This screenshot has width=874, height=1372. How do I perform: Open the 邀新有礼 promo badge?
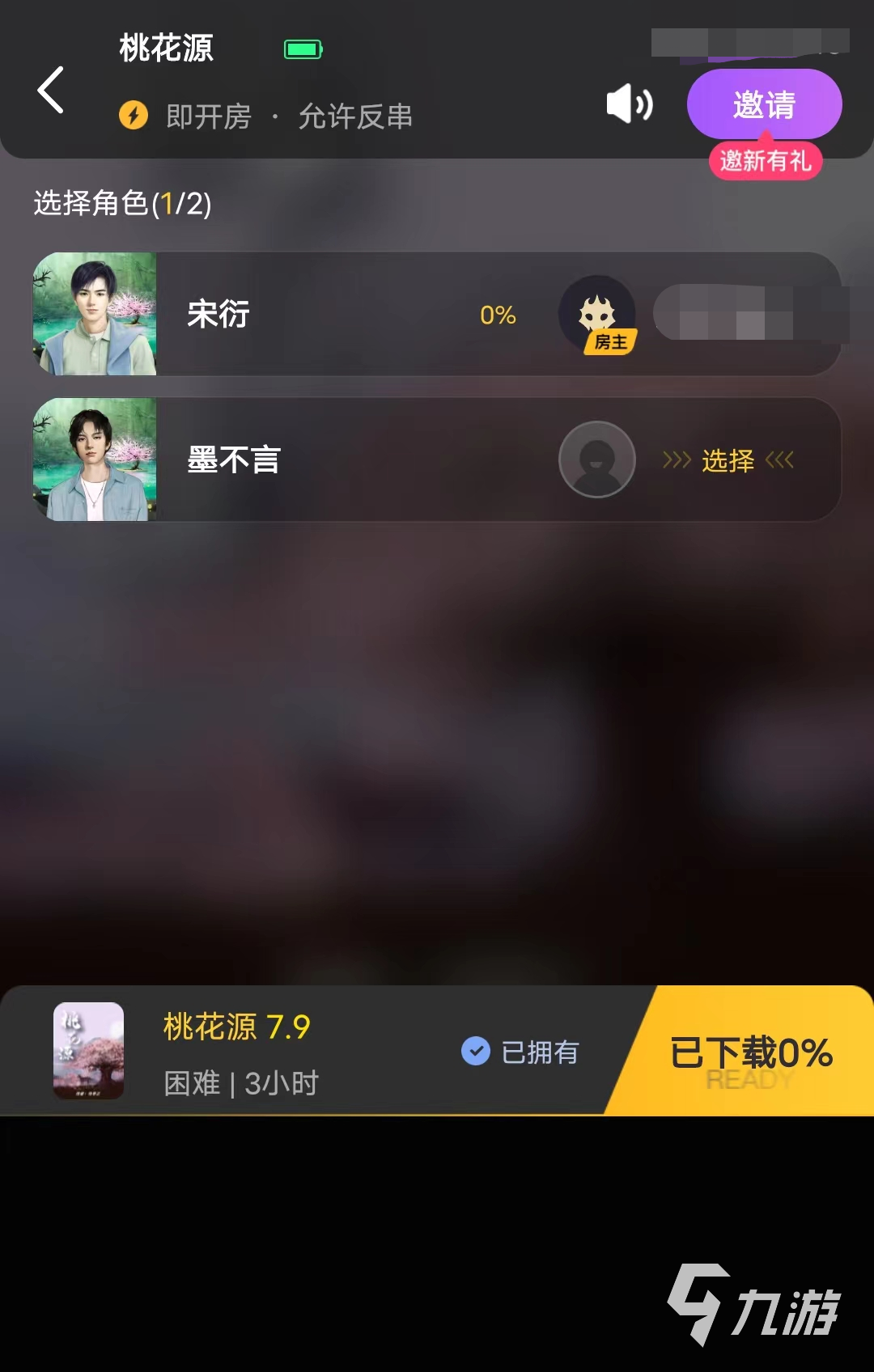click(765, 161)
